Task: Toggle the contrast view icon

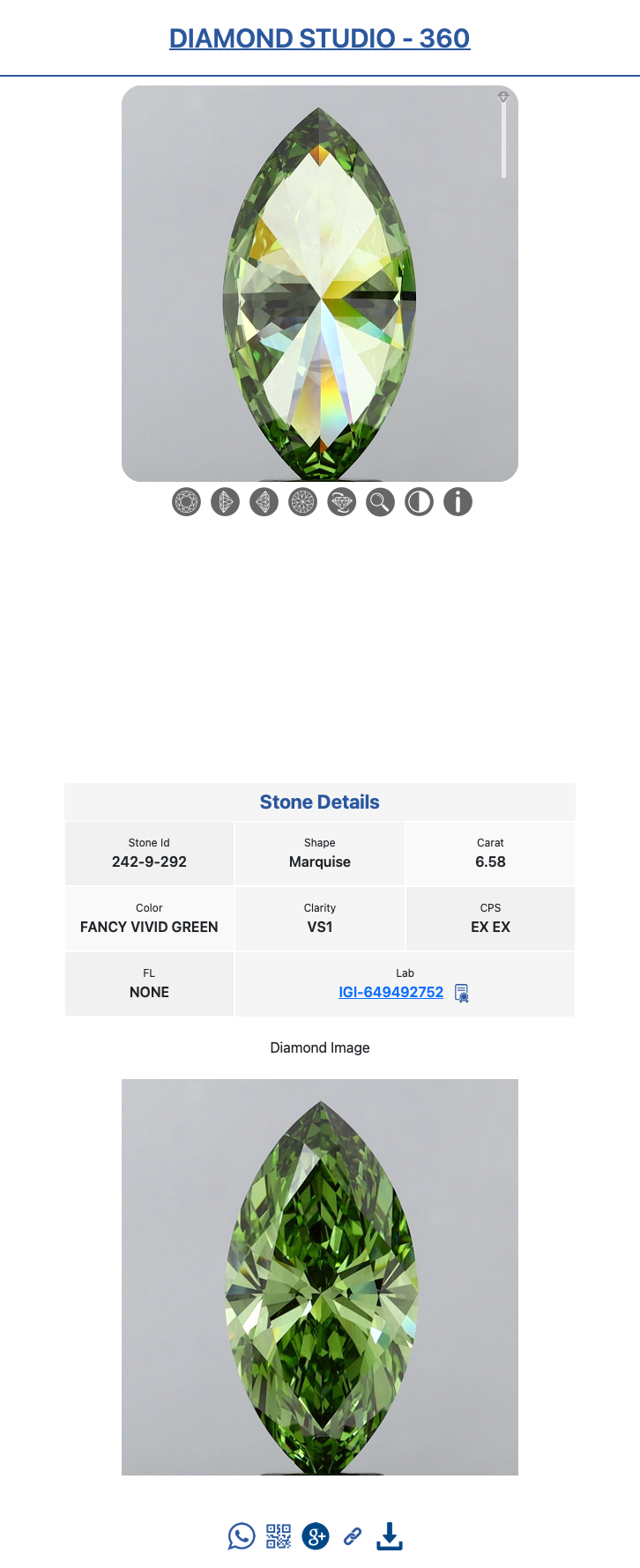Action: point(419,502)
